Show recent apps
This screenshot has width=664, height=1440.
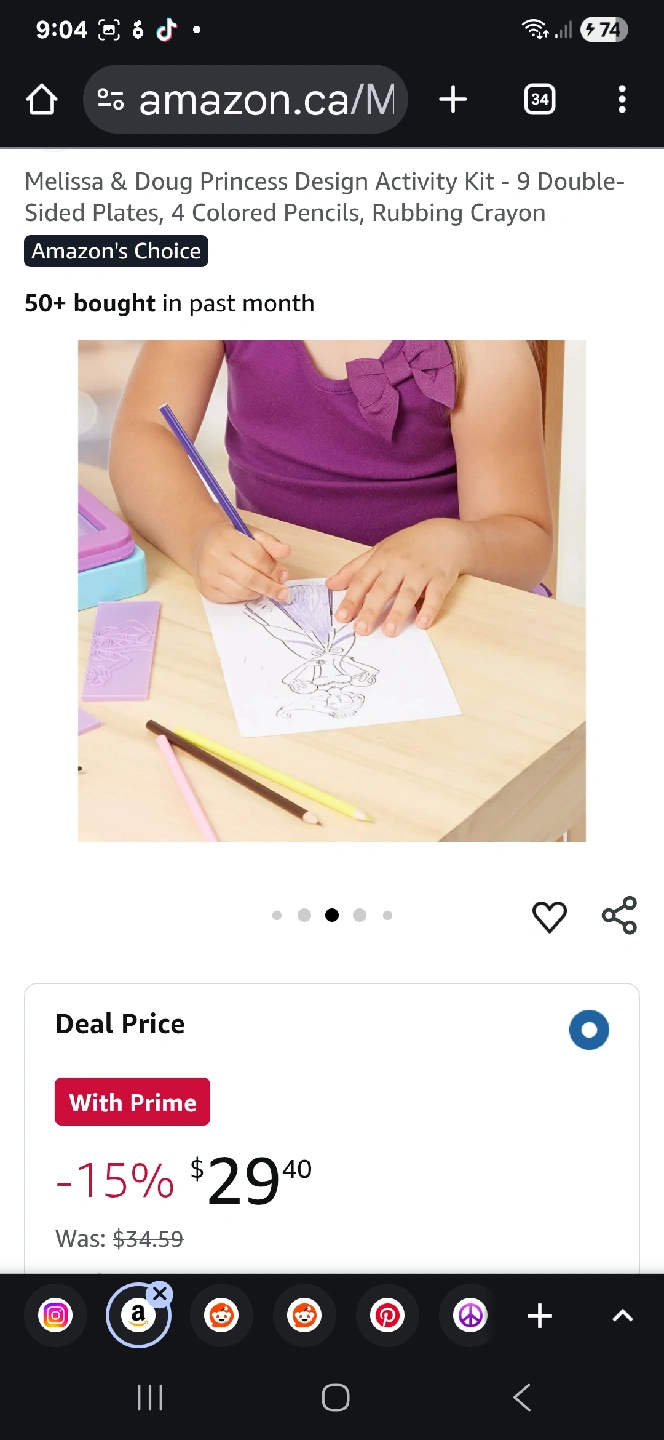coord(150,1397)
